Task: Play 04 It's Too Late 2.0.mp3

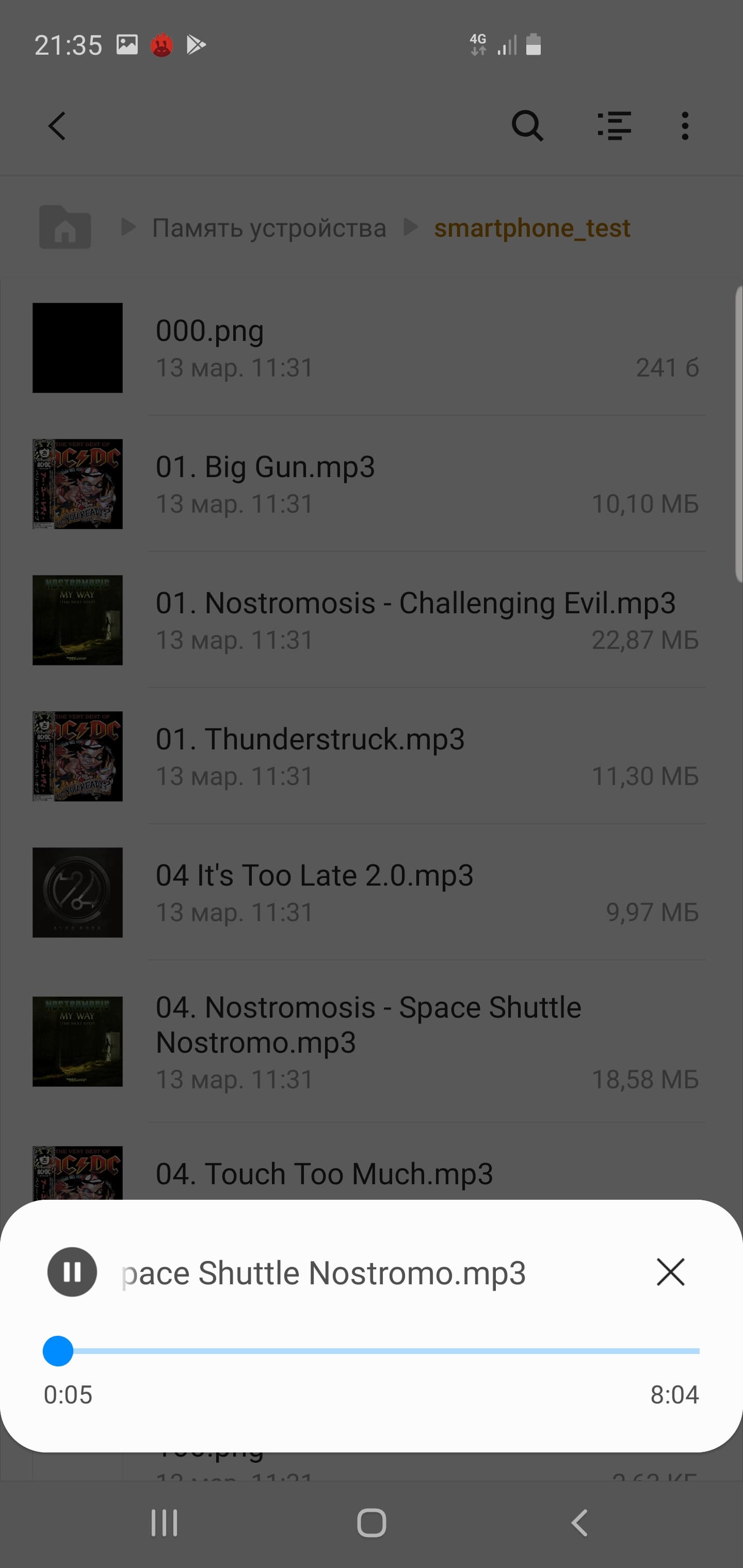Action: [x=365, y=892]
